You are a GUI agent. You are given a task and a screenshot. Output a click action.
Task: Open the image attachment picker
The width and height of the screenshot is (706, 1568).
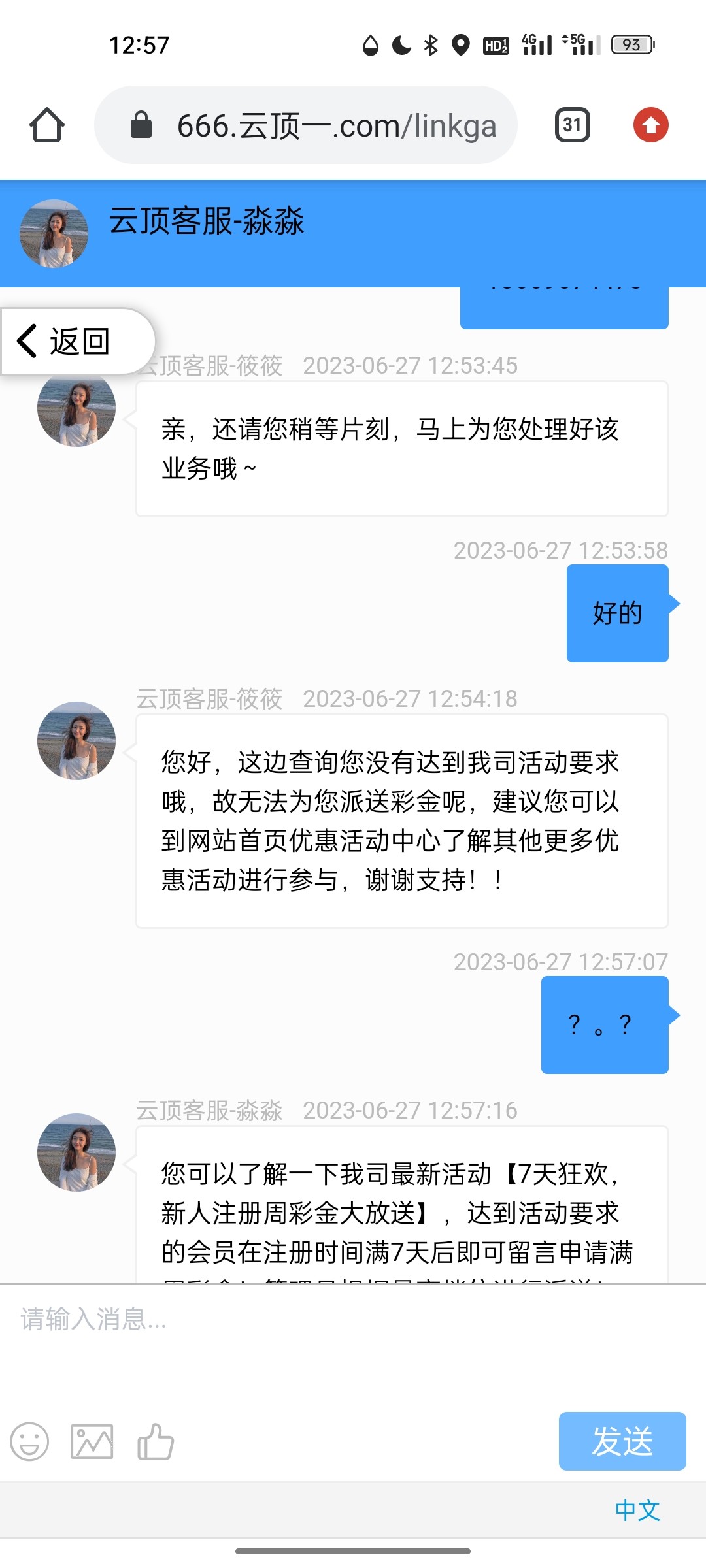coord(92,1440)
